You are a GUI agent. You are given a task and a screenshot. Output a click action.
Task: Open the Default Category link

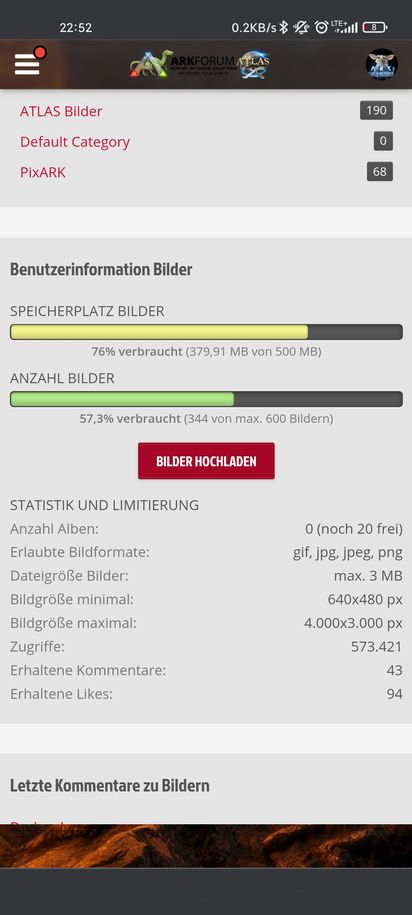click(75, 142)
